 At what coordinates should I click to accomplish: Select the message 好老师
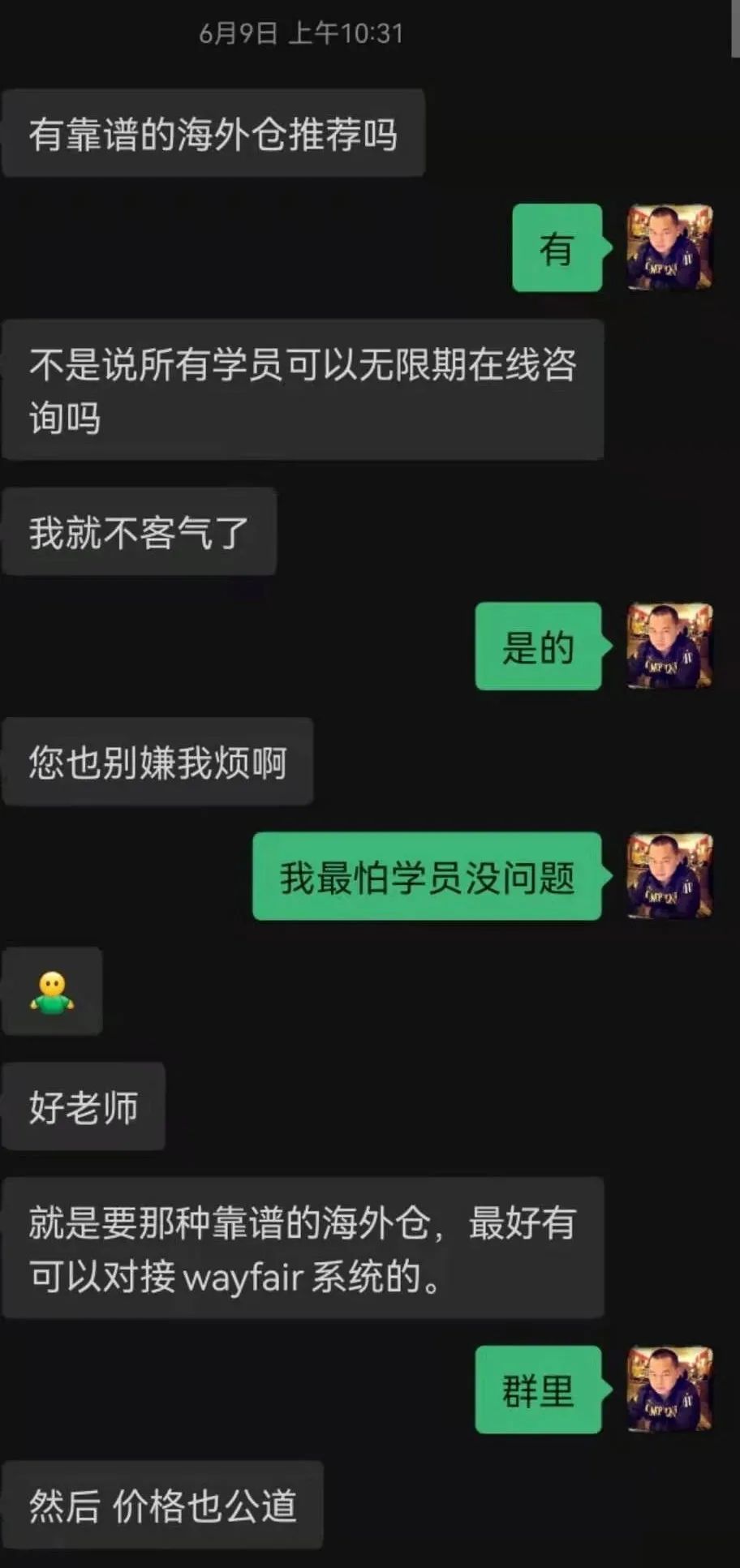click(84, 1106)
